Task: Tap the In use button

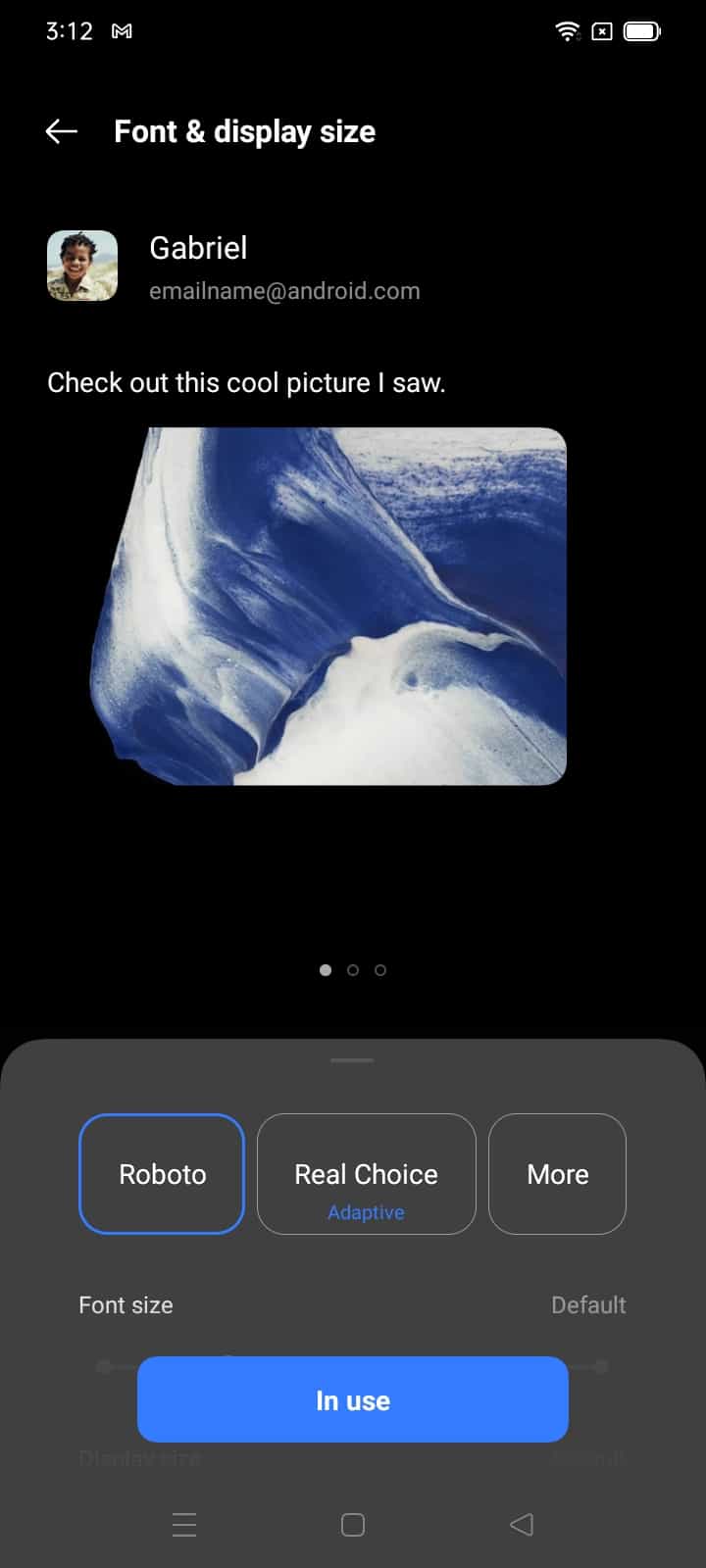Action: click(353, 1399)
